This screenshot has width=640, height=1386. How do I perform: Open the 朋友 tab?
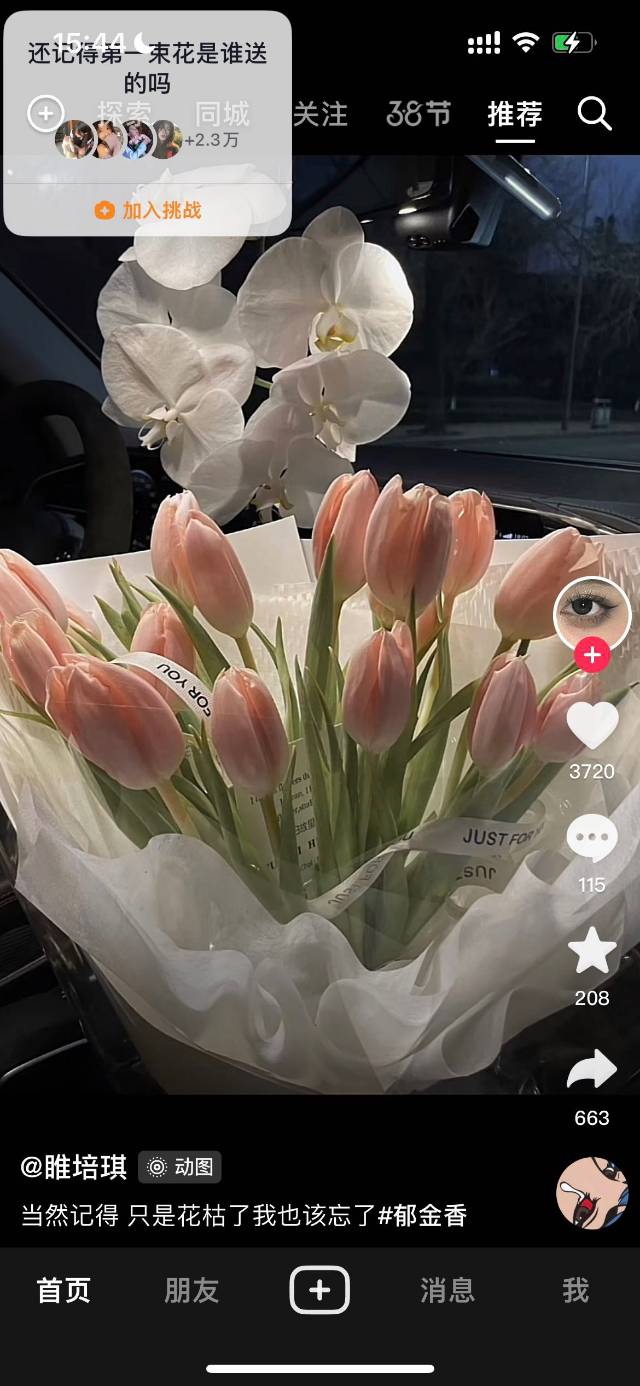(191, 1290)
